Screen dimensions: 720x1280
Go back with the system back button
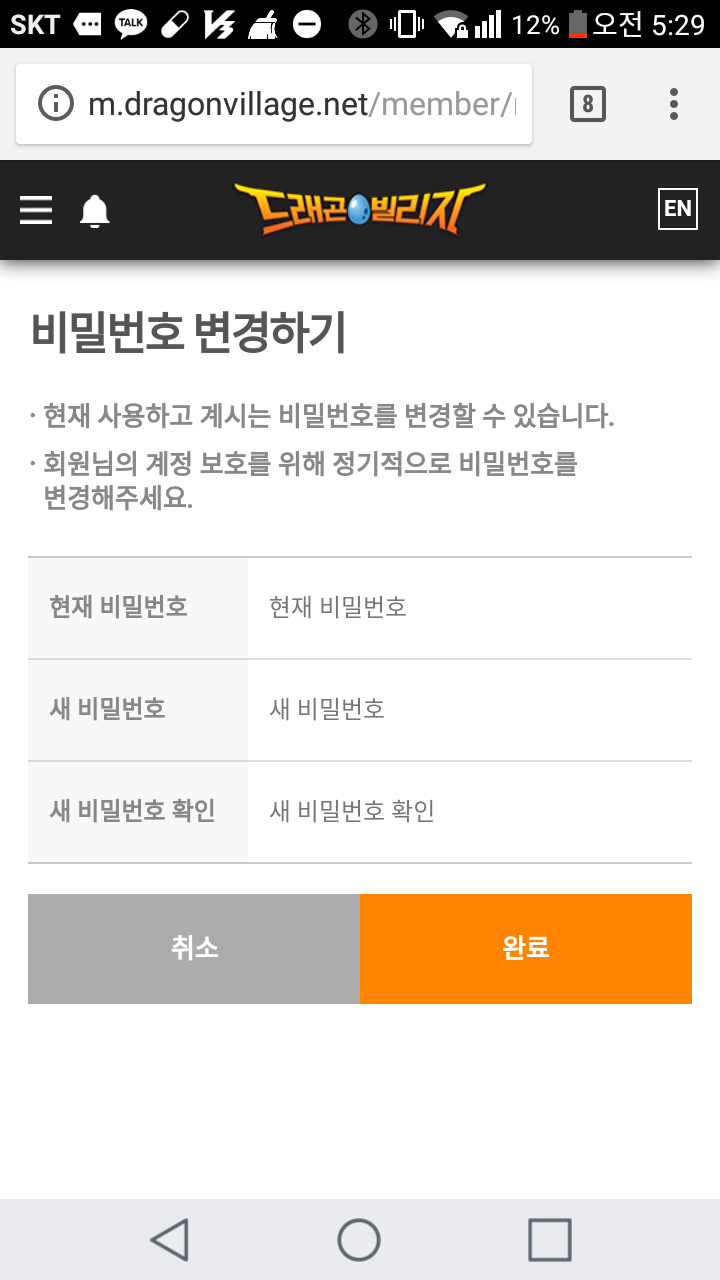coord(169,1240)
